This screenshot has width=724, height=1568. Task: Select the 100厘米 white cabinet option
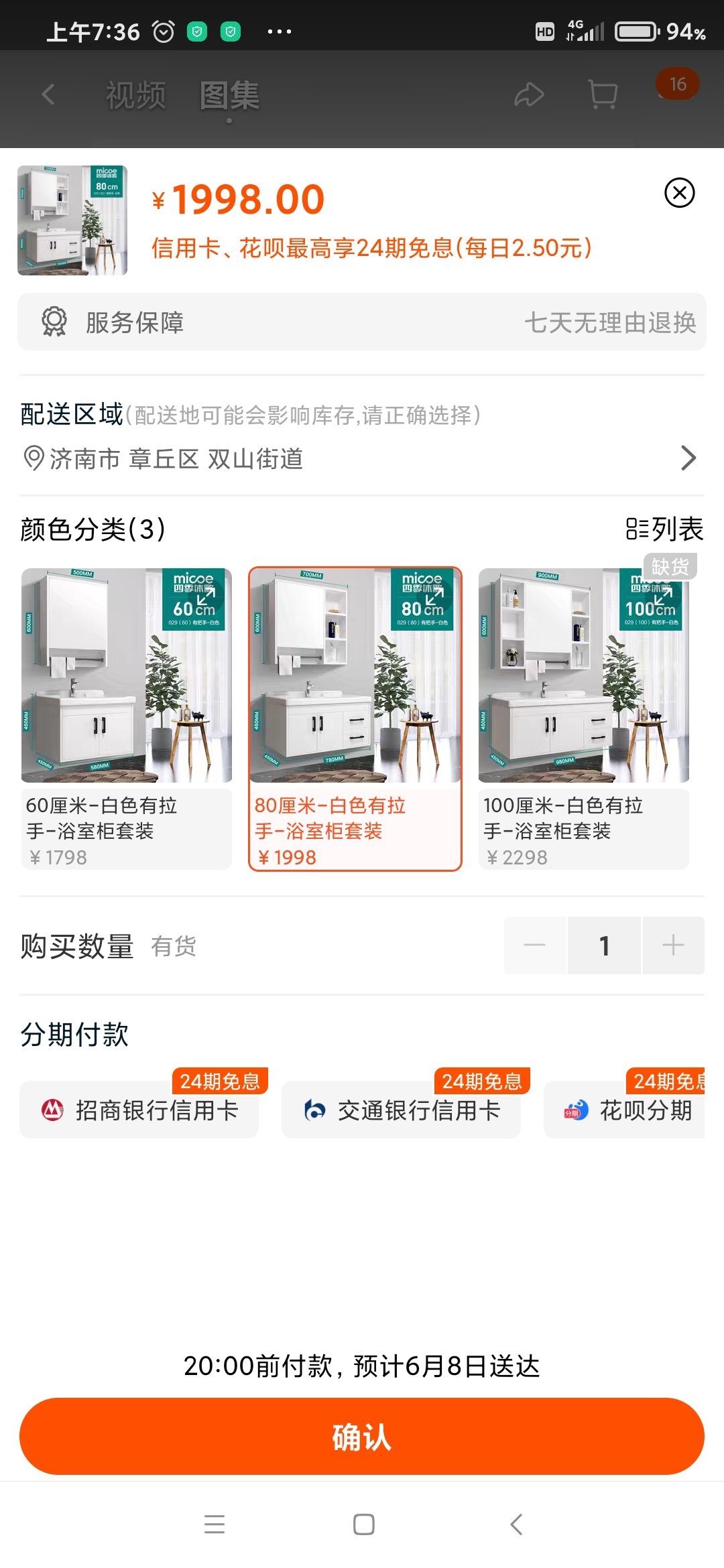[583, 718]
